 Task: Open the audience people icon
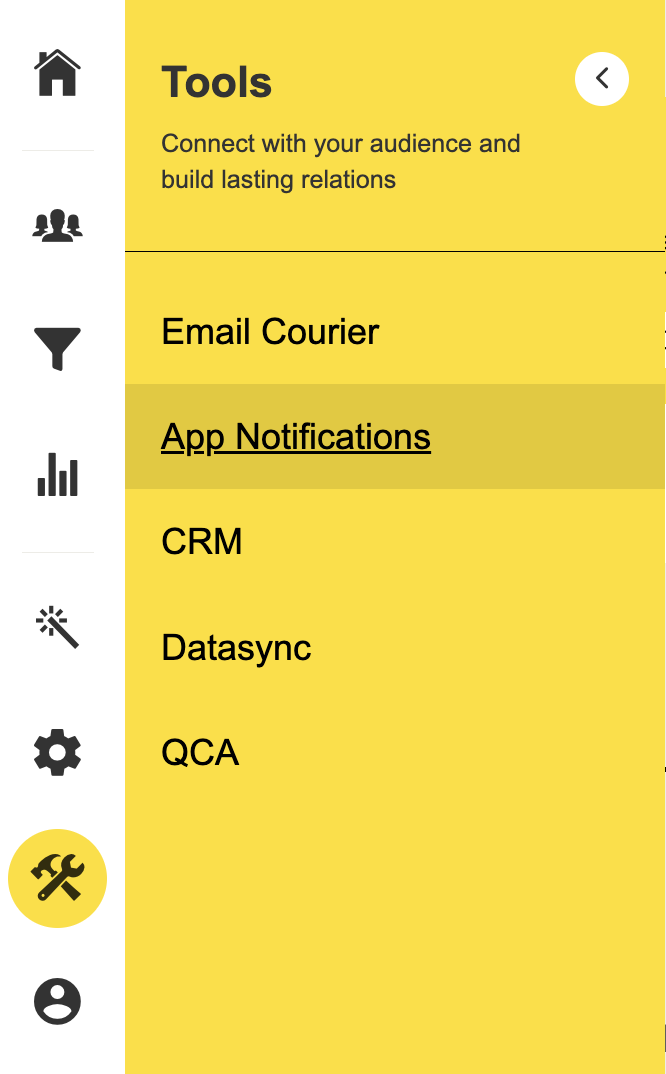[x=57, y=225]
